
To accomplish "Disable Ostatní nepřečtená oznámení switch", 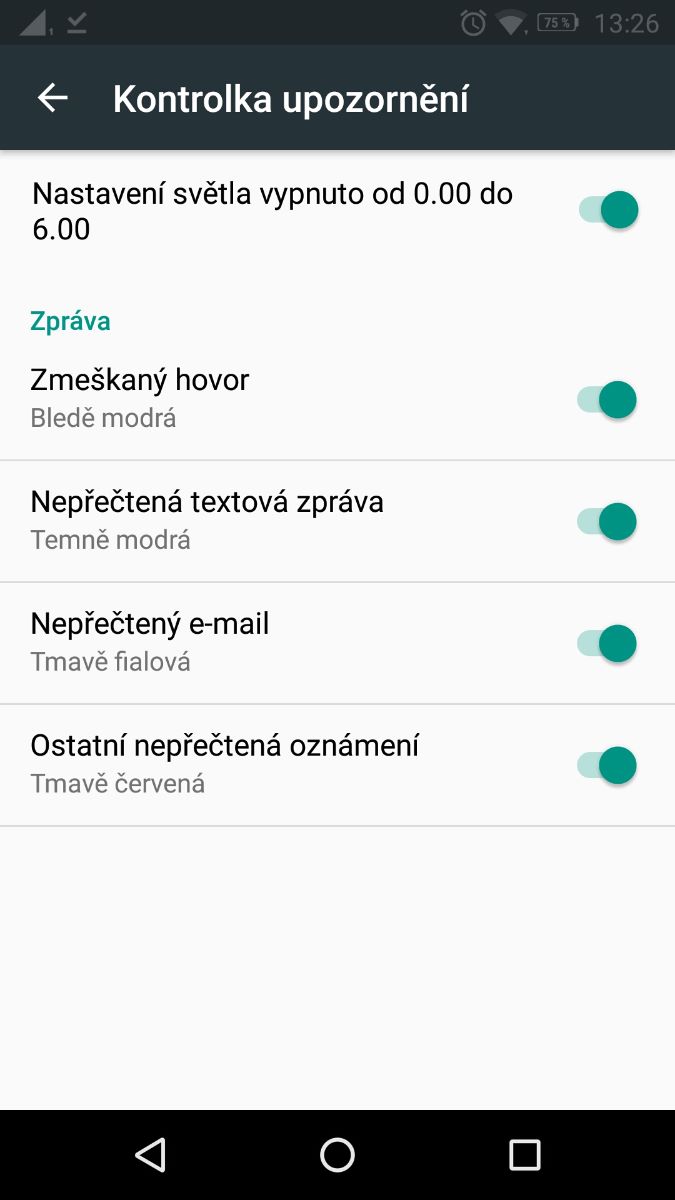I will click(x=608, y=765).
